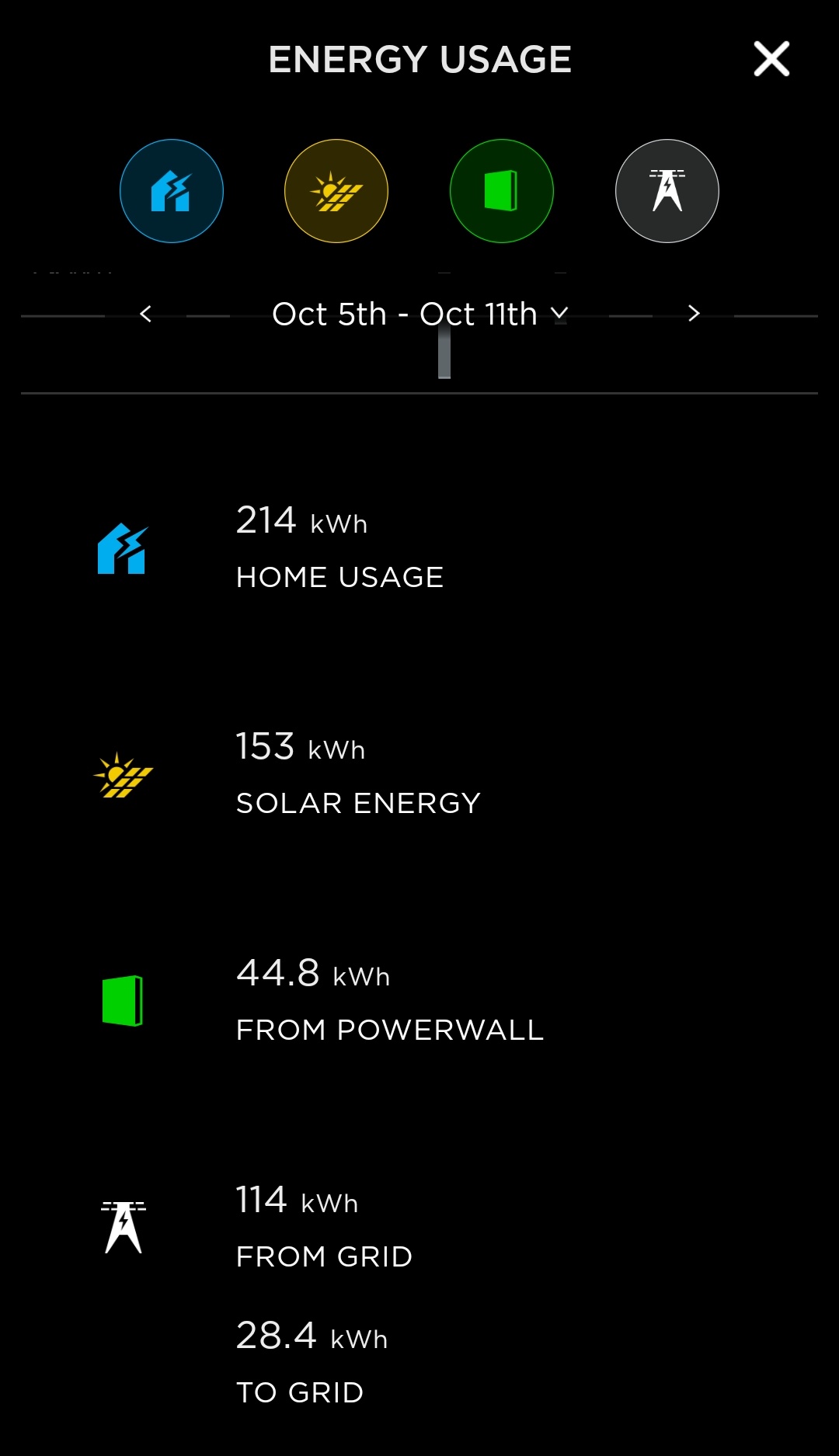Open the Oct 5th - Oct 11th date dropdown
Image resolution: width=839 pixels, height=1456 pixels.
420,314
